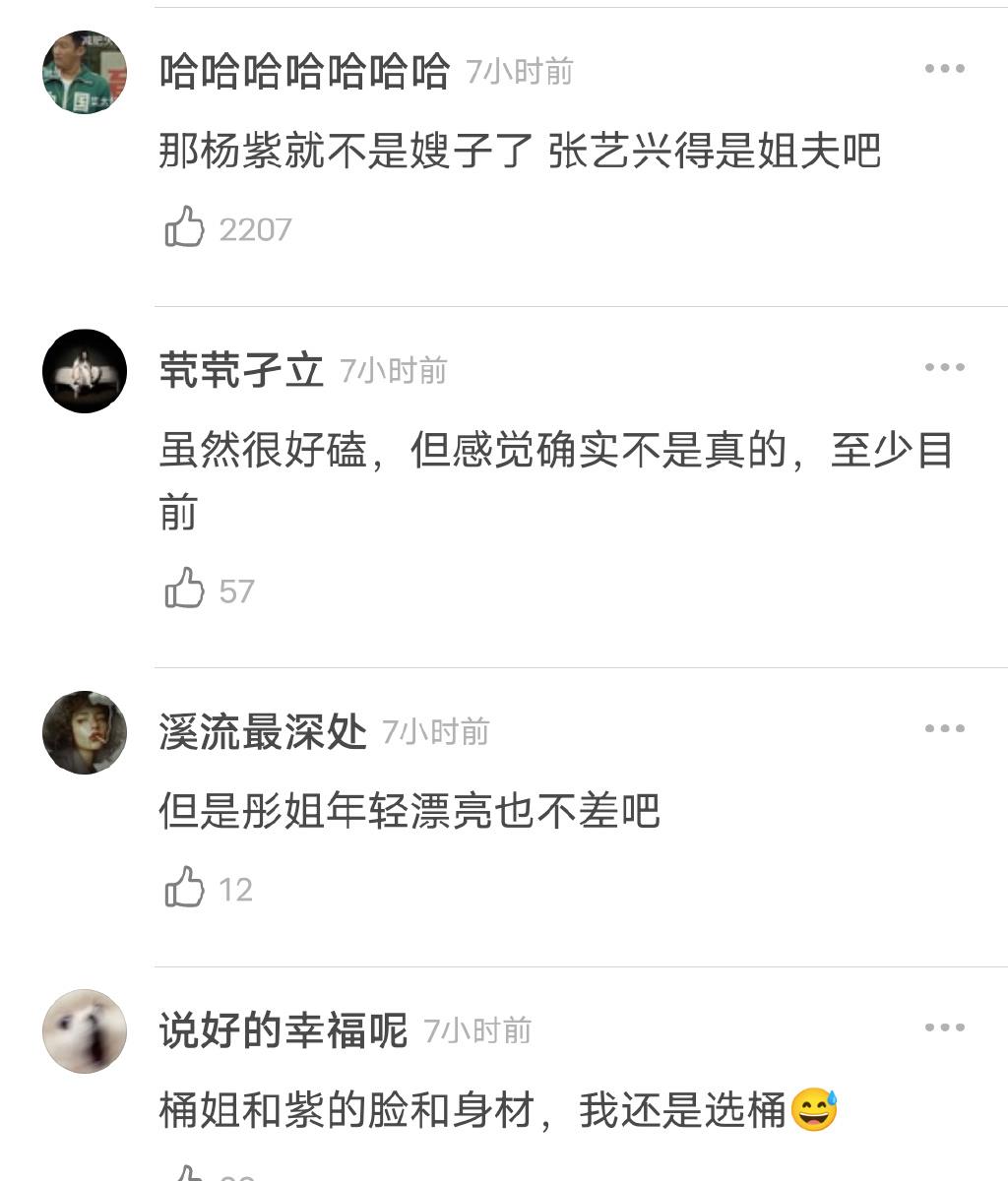Tap the thumbs-up icon showing 12 likes
1008x1181 pixels.
pos(185,889)
